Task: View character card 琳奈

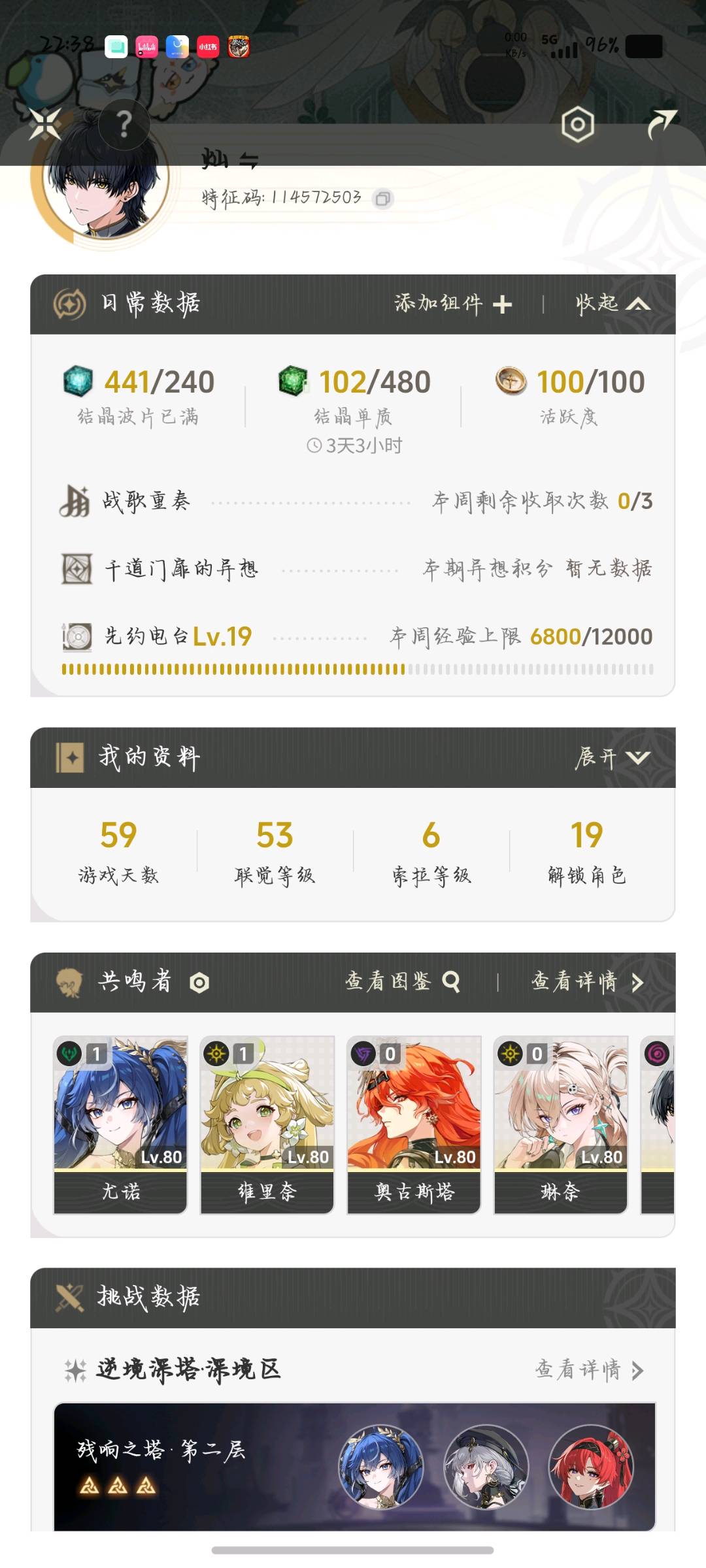Action: point(561,1125)
